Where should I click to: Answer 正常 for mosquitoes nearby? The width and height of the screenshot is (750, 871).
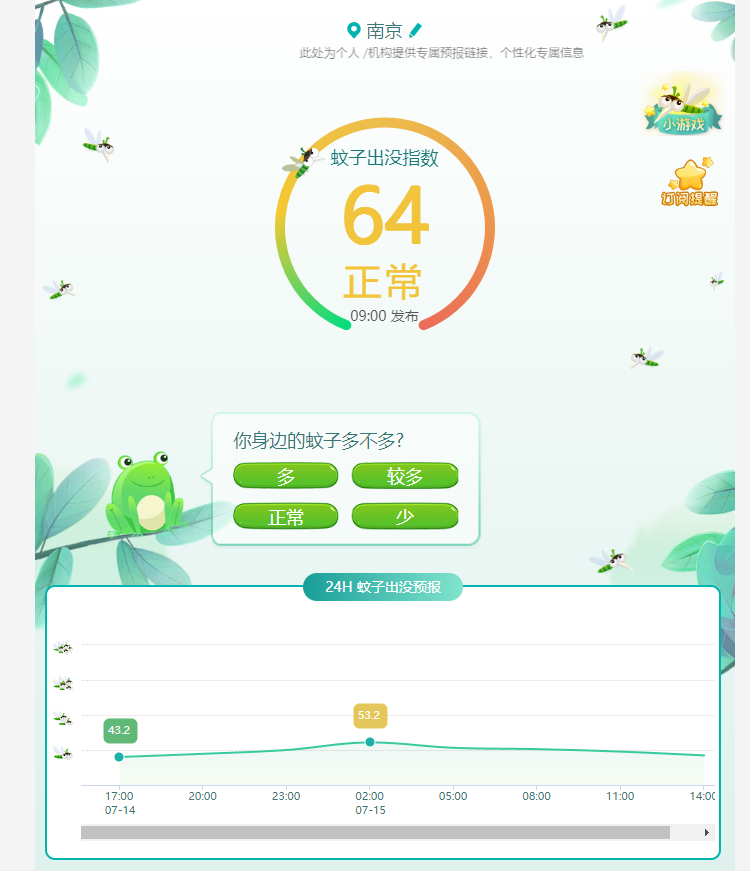pos(286,516)
